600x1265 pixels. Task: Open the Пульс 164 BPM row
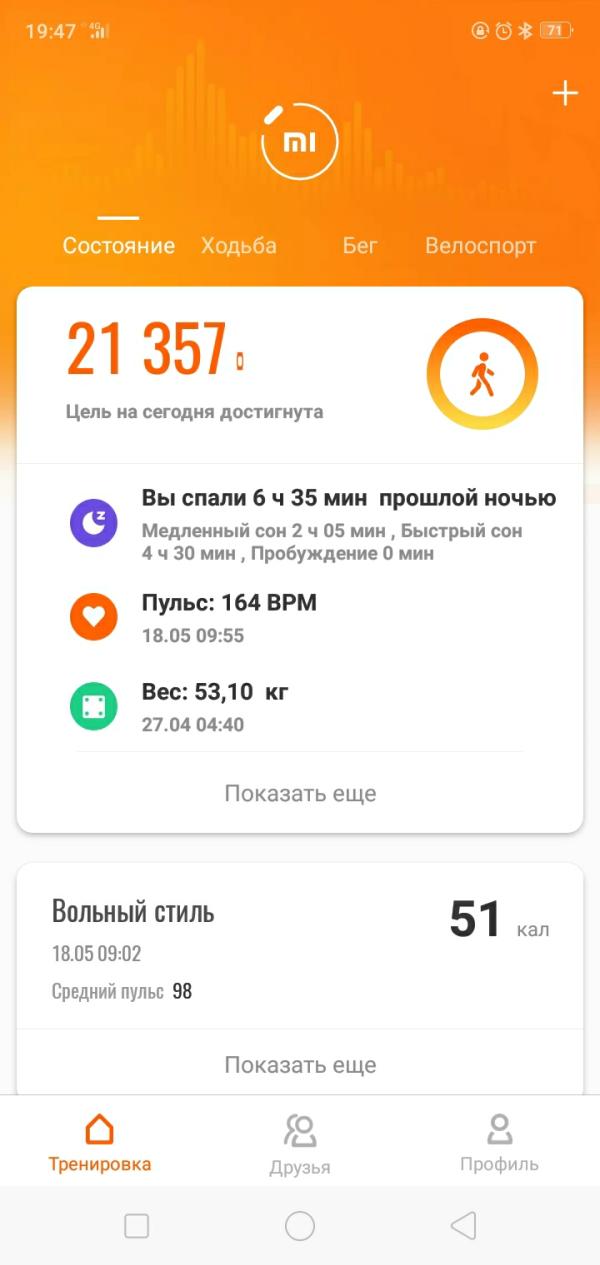(x=300, y=618)
